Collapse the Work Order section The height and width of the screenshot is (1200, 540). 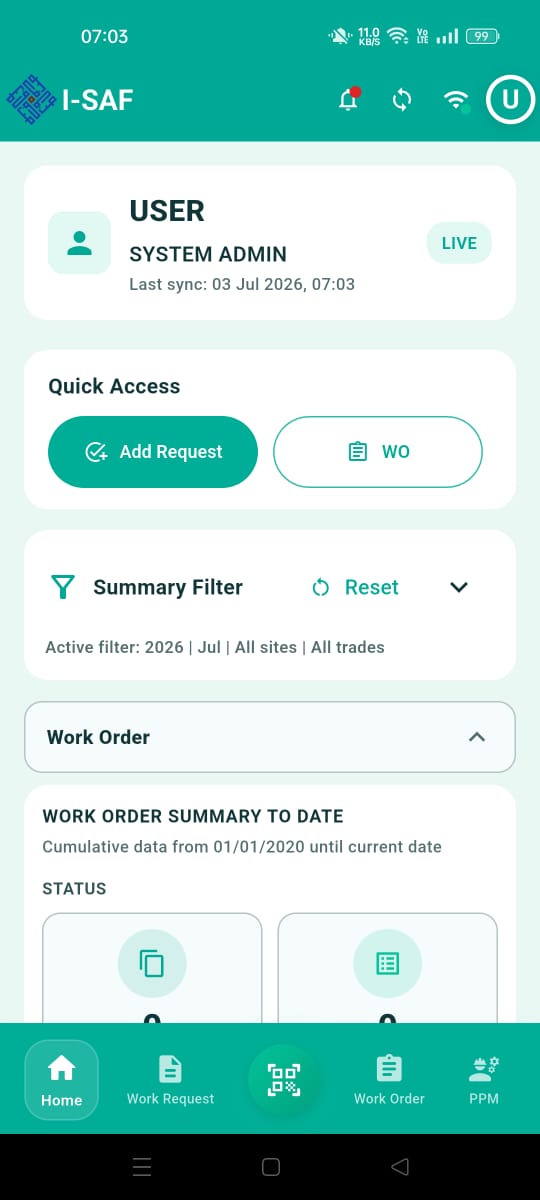477,737
